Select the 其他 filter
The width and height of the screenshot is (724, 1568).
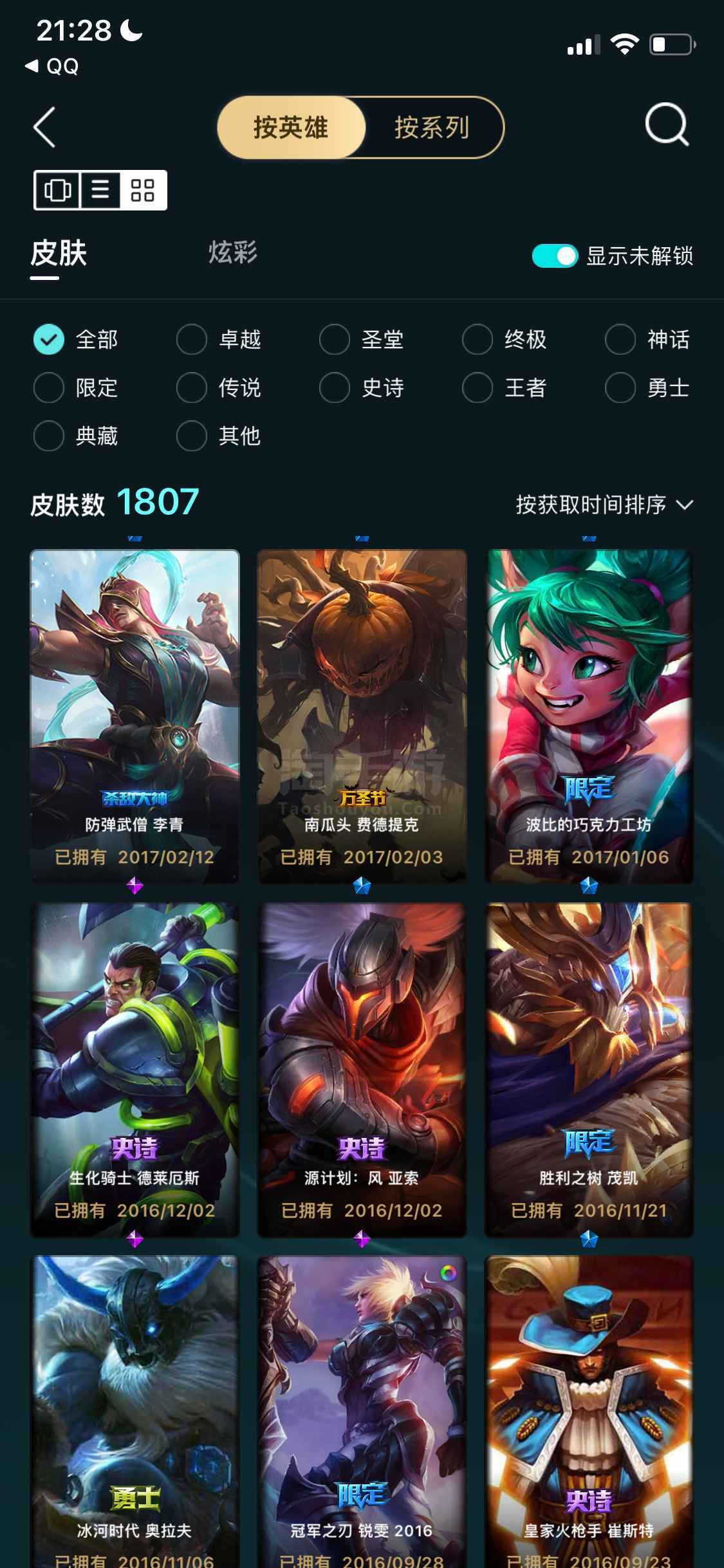click(219, 436)
